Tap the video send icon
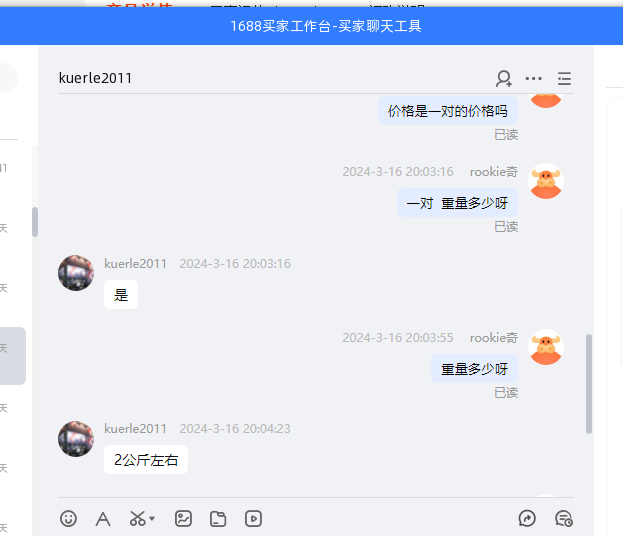623x536 pixels. point(253,518)
